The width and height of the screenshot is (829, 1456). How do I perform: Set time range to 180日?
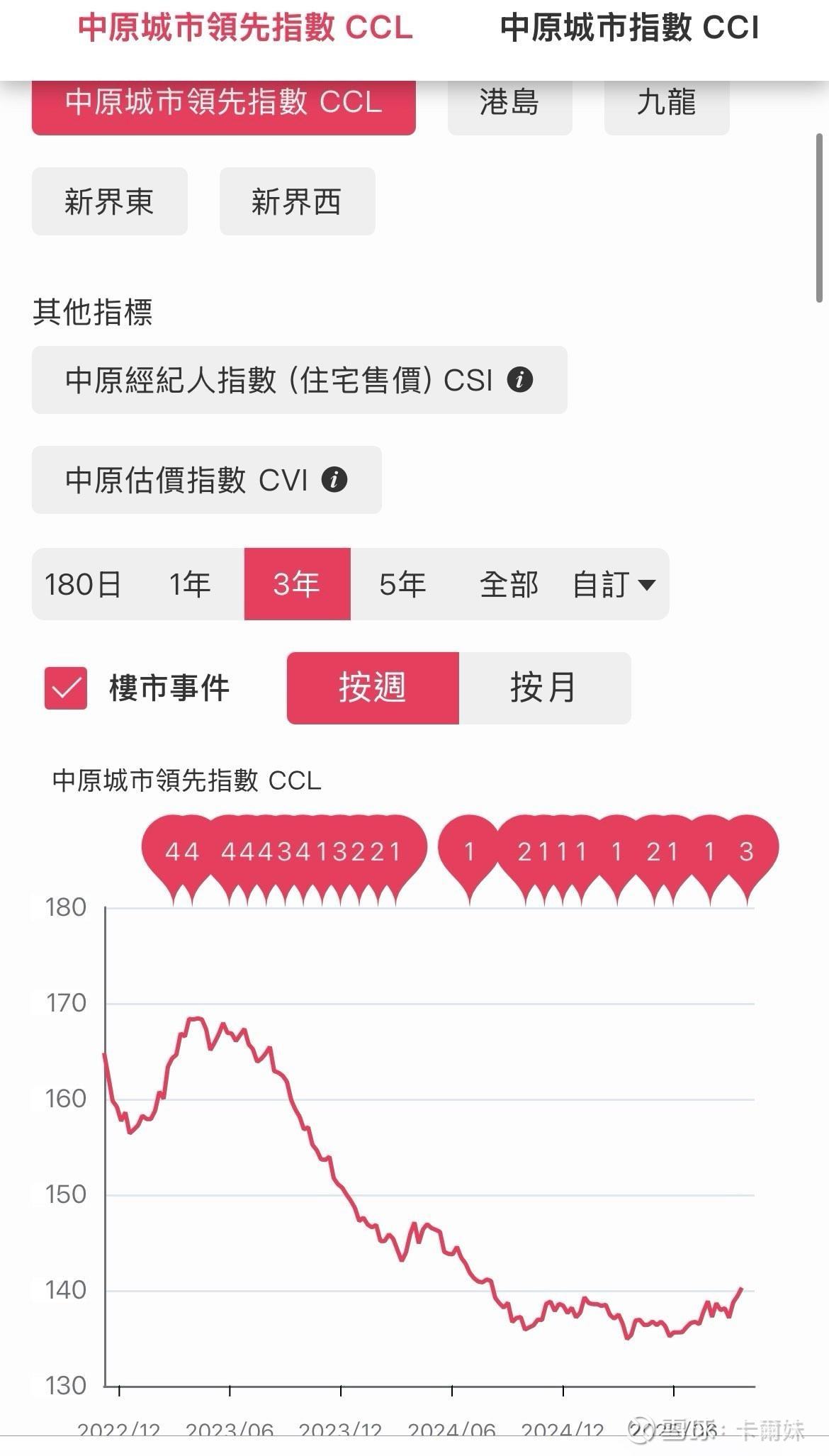[84, 584]
